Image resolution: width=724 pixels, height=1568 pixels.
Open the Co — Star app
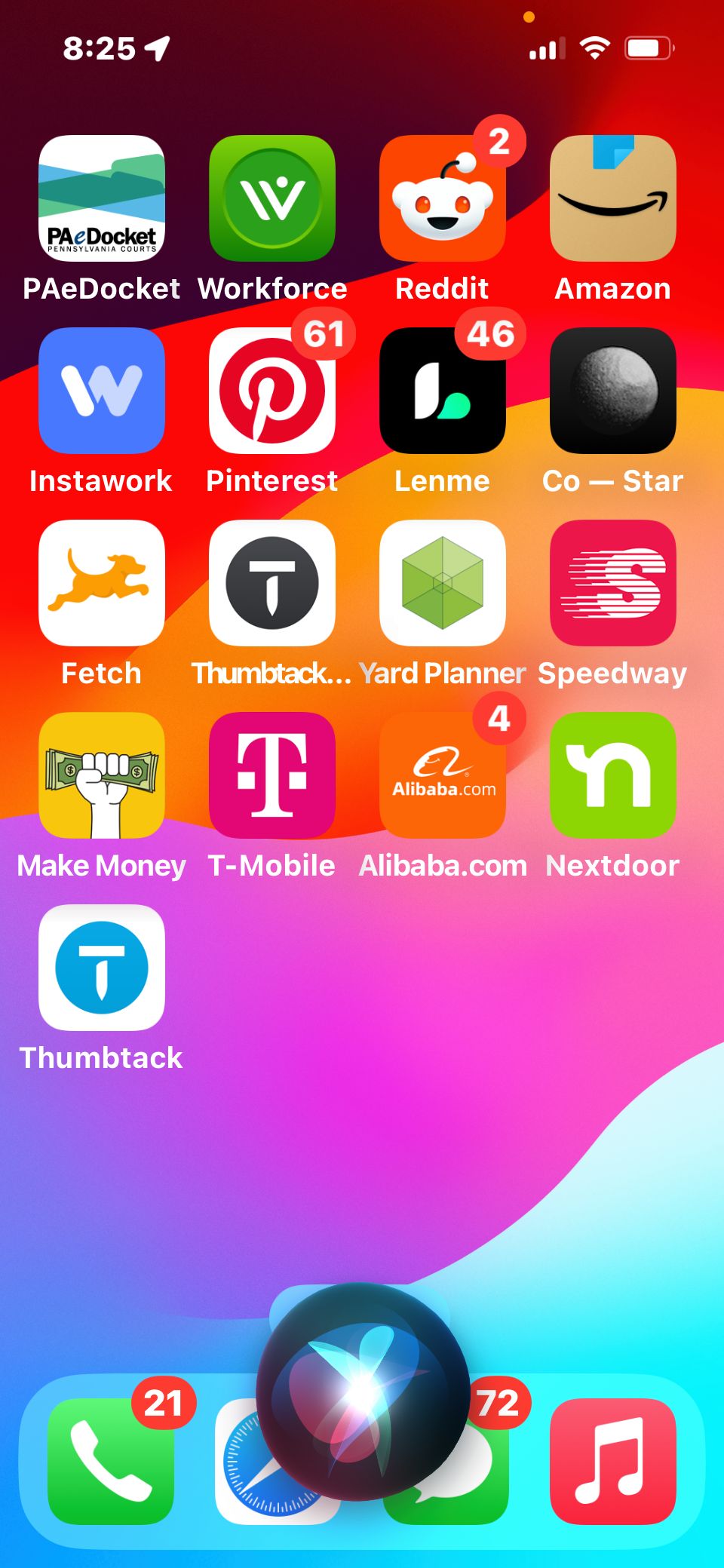tap(613, 391)
